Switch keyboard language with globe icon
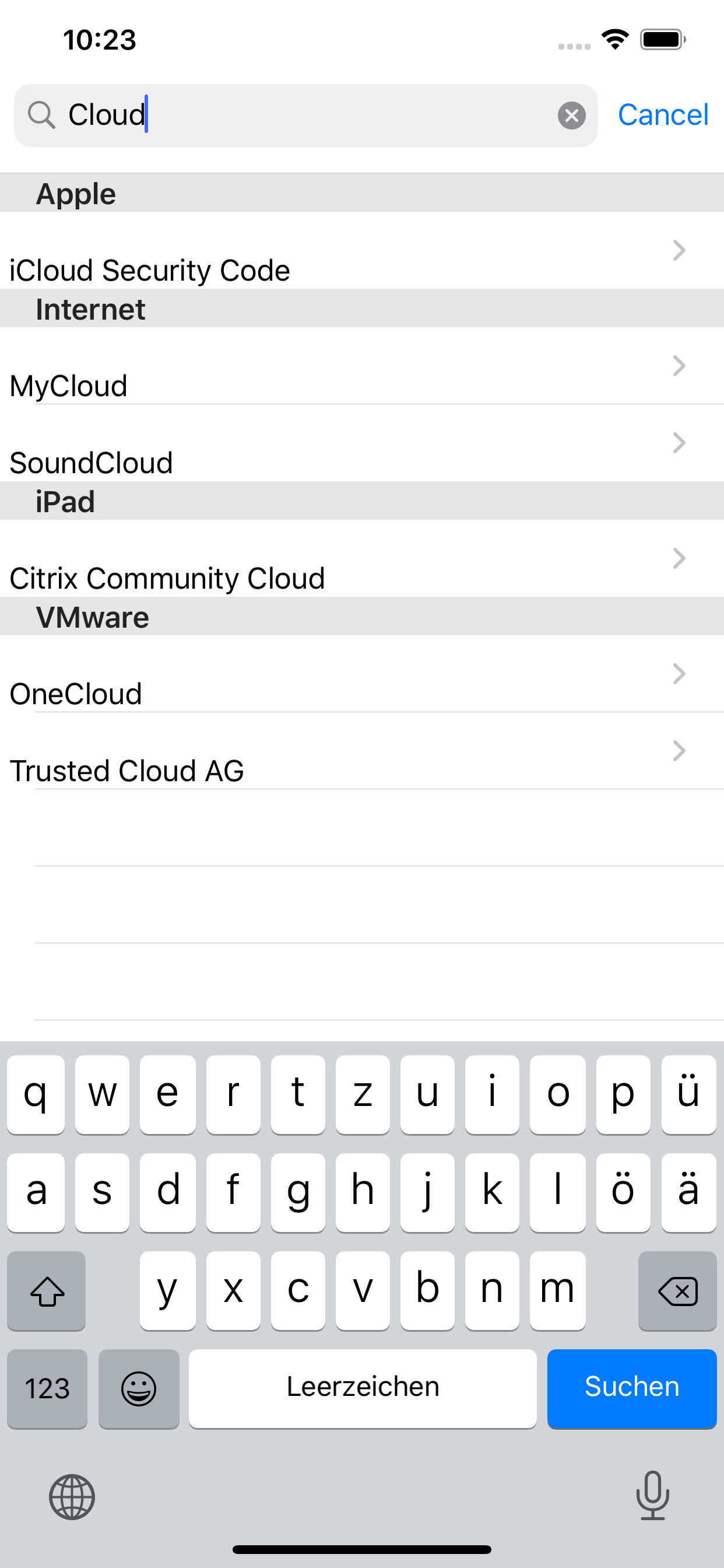The width and height of the screenshot is (724, 1568). 72,1497
